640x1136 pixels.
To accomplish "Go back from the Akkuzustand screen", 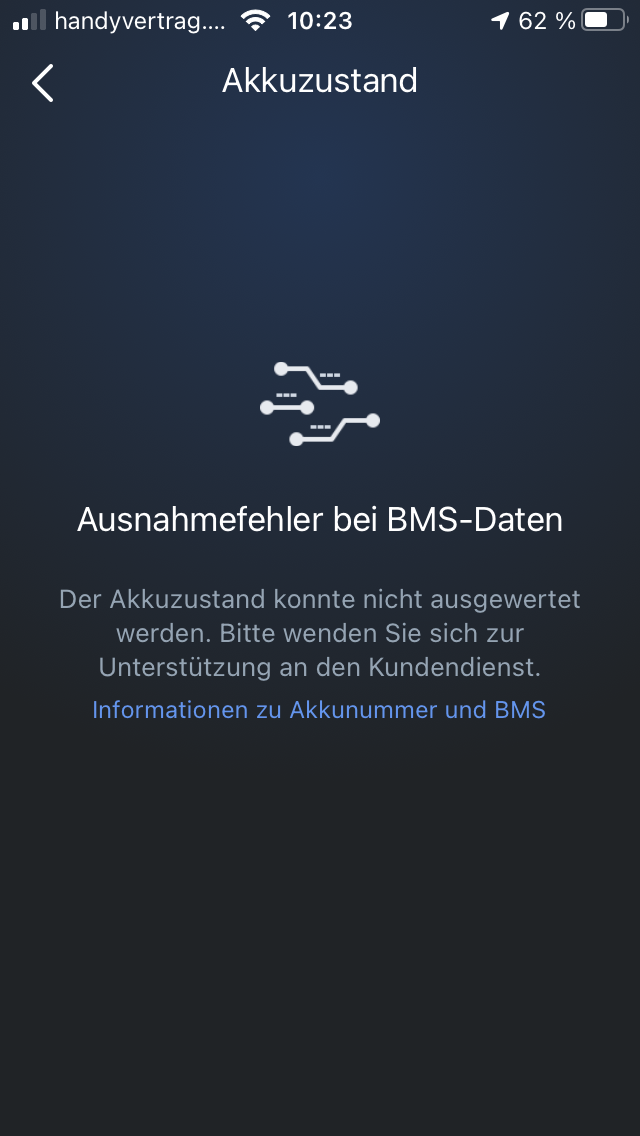I will [42, 83].
